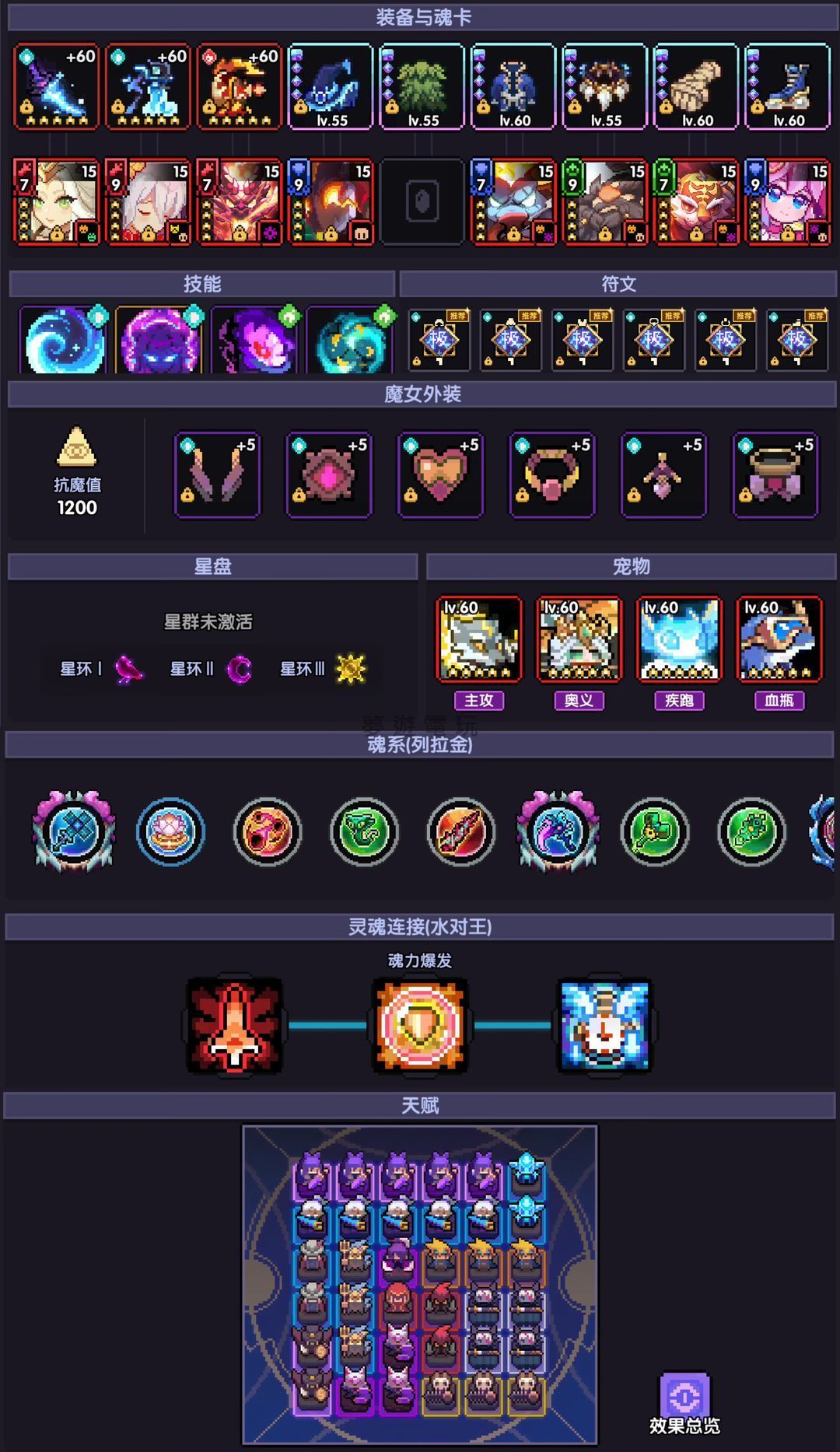Select the empty soul card slot
The width and height of the screenshot is (840, 1452).
pyautogui.click(x=422, y=202)
